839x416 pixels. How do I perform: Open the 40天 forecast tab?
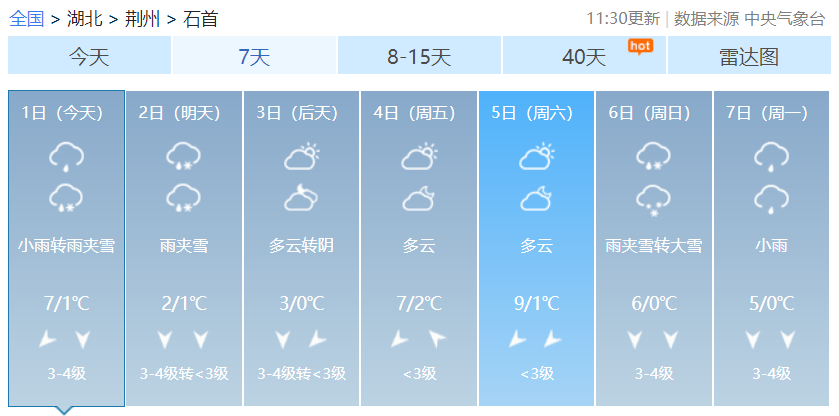click(584, 56)
